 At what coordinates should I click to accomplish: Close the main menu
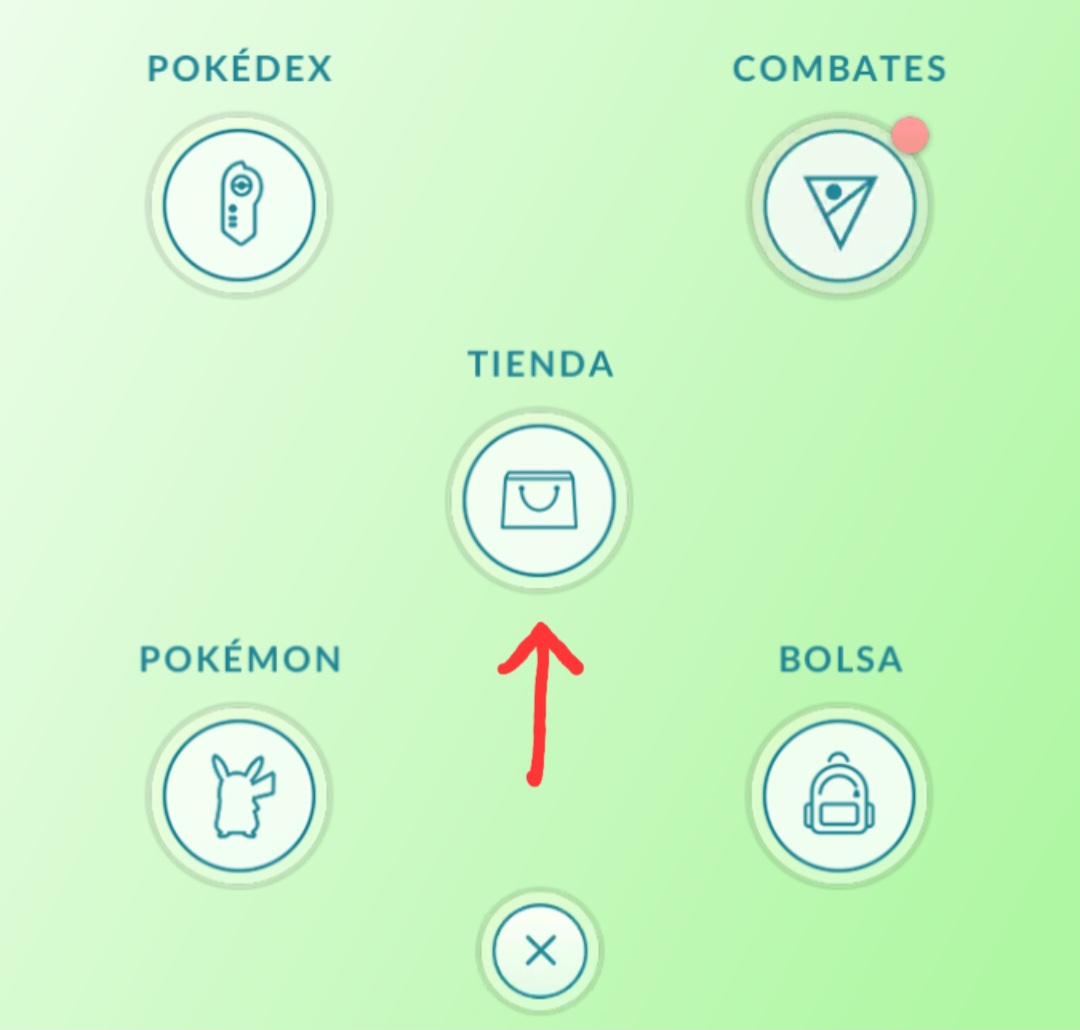pyautogui.click(x=540, y=951)
